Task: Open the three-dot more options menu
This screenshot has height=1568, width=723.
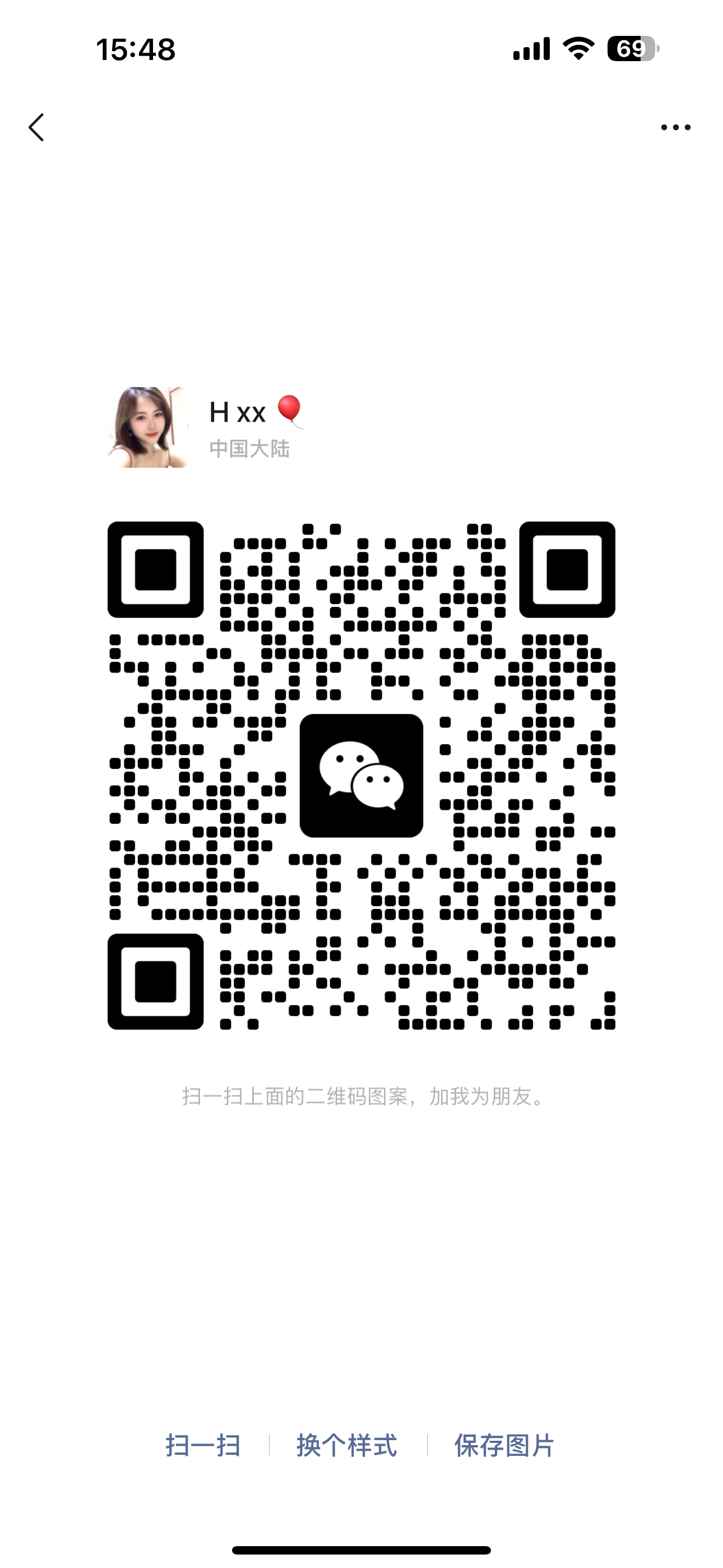Action: pyautogui.click(x=675, y=127)
